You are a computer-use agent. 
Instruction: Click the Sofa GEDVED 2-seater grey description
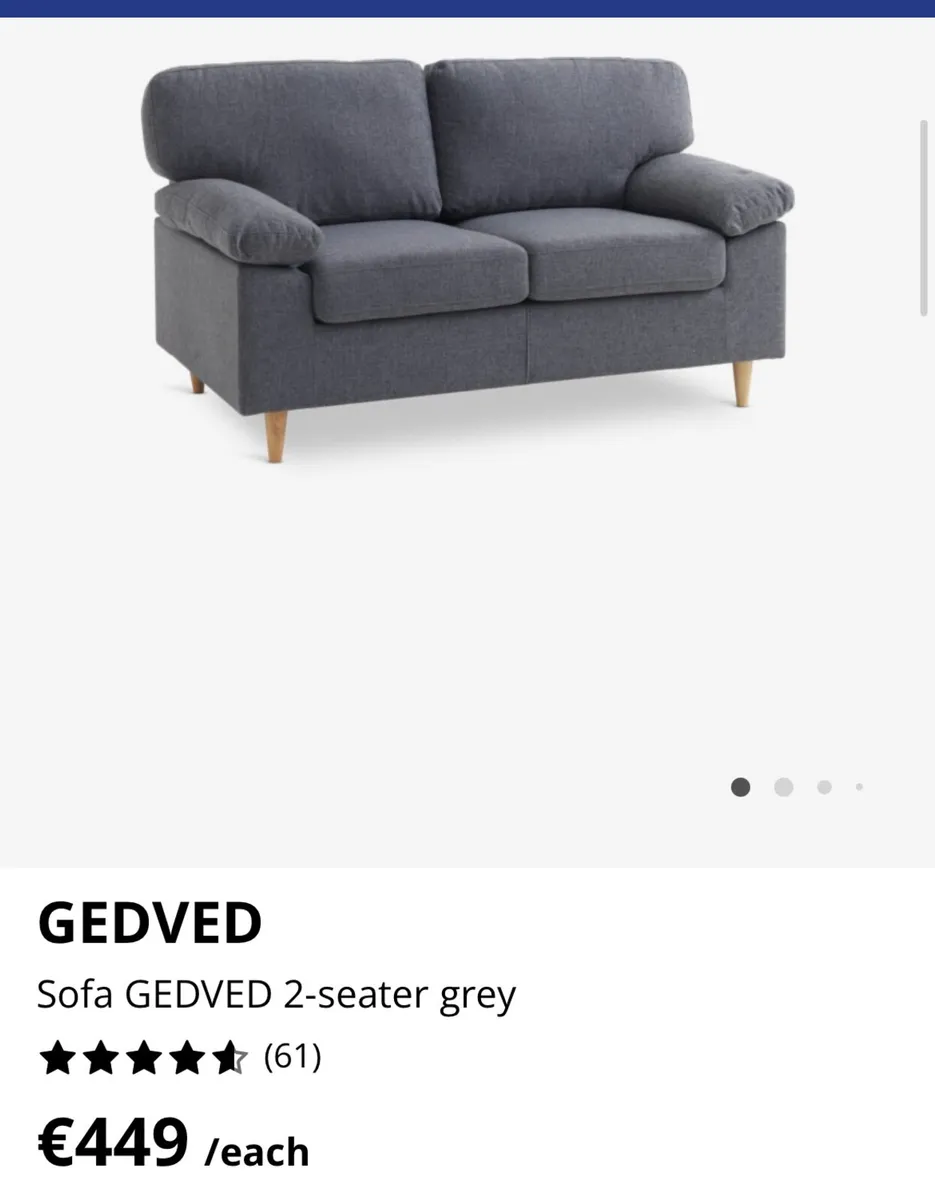276,994
